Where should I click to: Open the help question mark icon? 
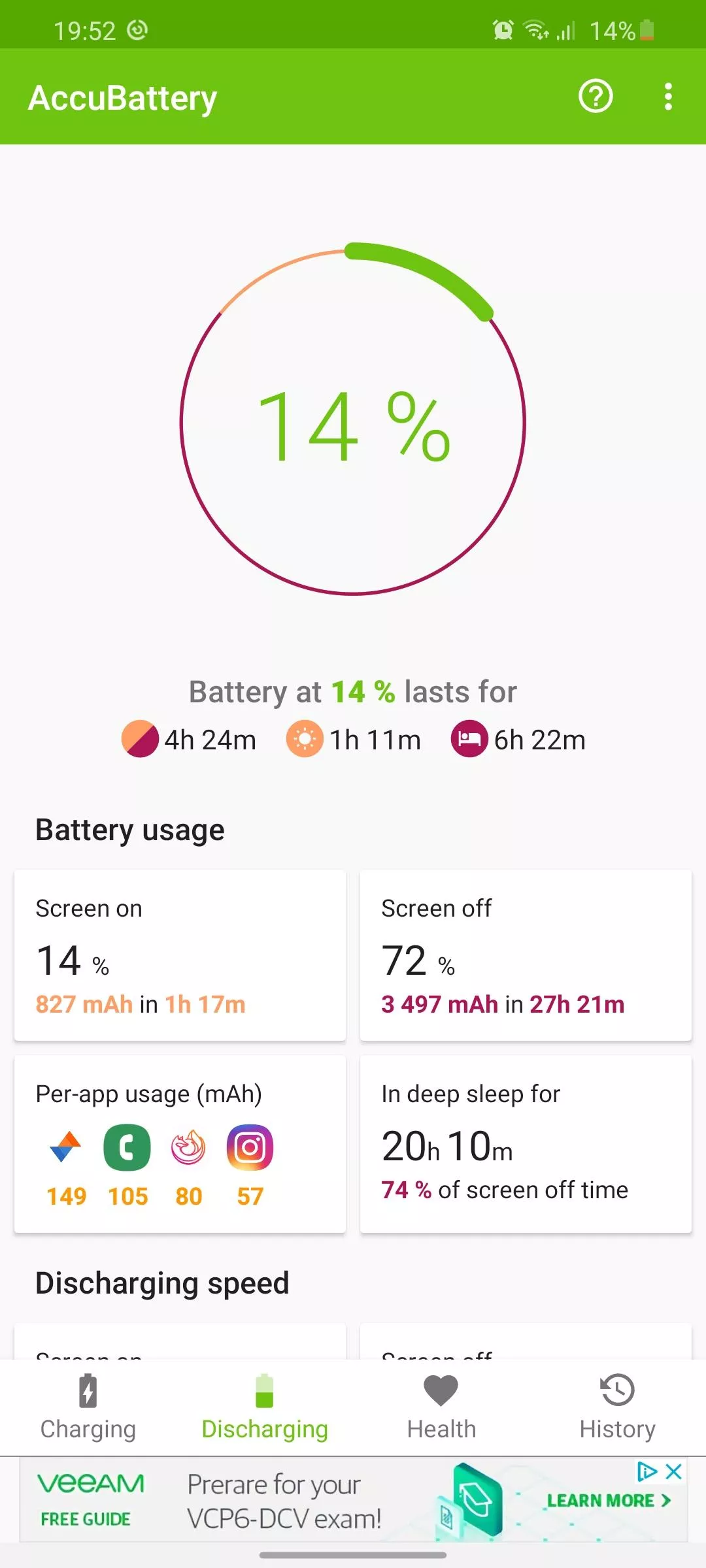[596, 97]
